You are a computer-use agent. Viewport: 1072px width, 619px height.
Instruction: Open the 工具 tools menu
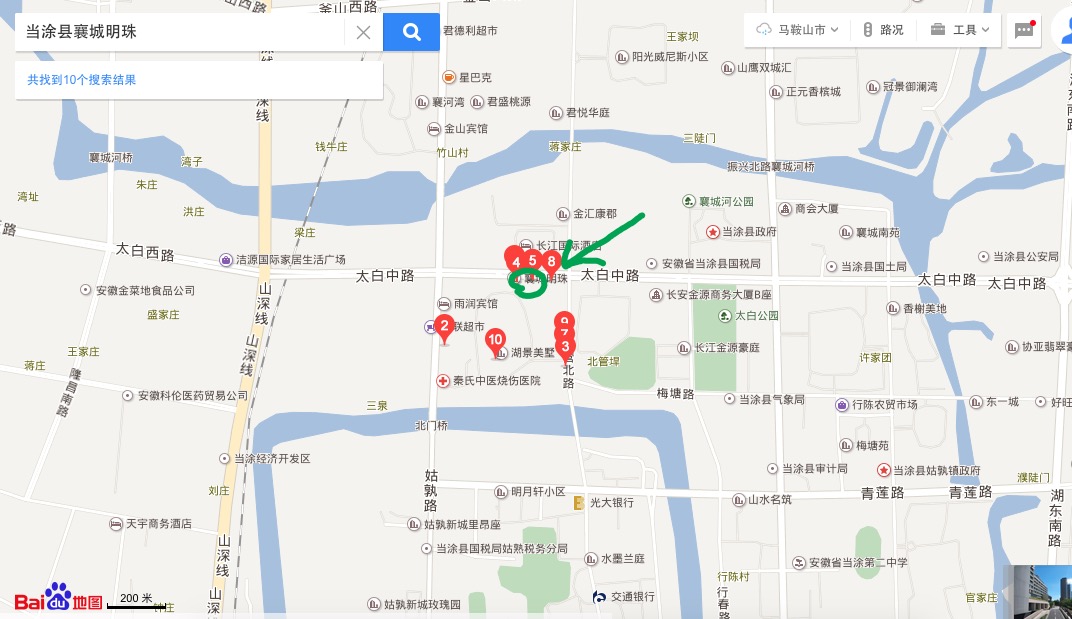pos(958,30)
